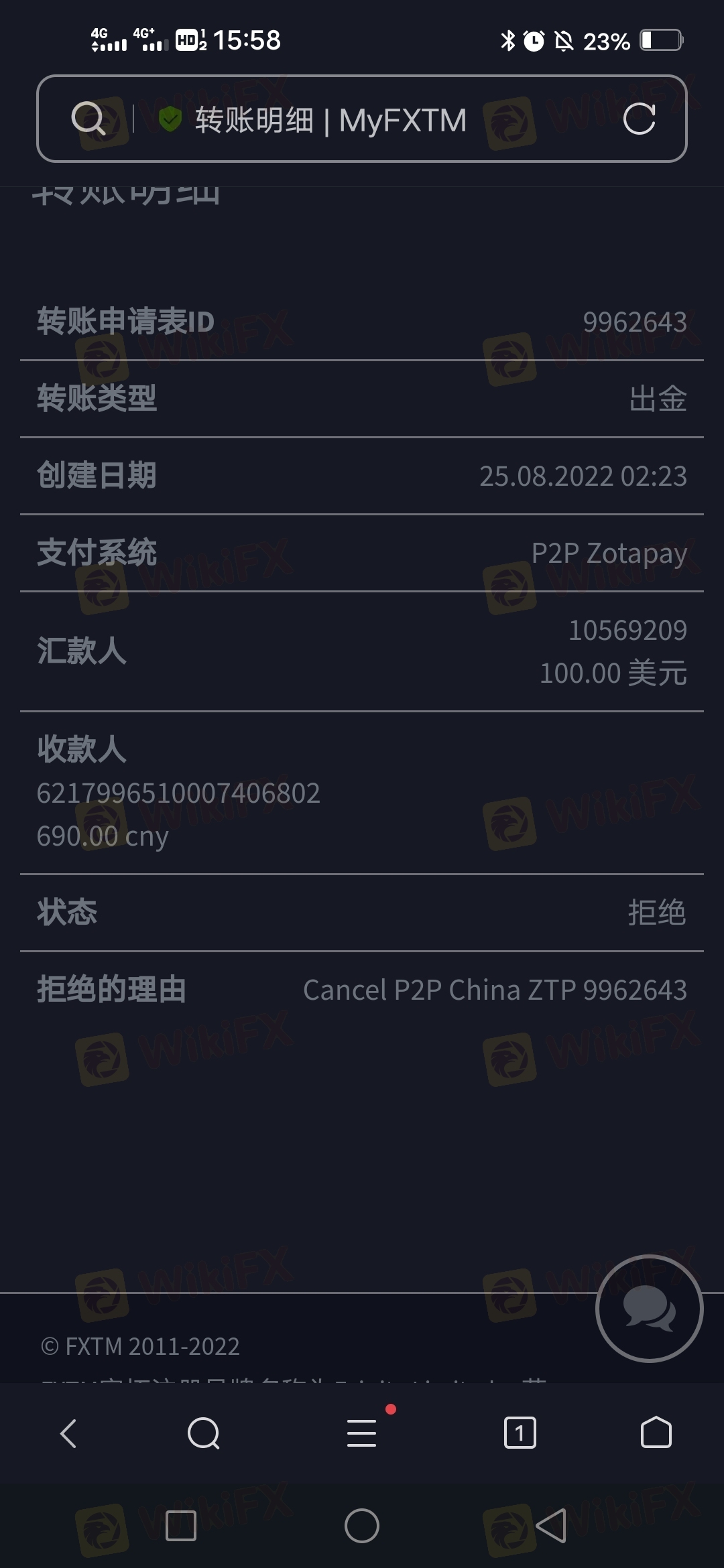Screen dimensions: 724x1568
Task: Reload the page with the refresh icon
Action: tap(639, 119)
